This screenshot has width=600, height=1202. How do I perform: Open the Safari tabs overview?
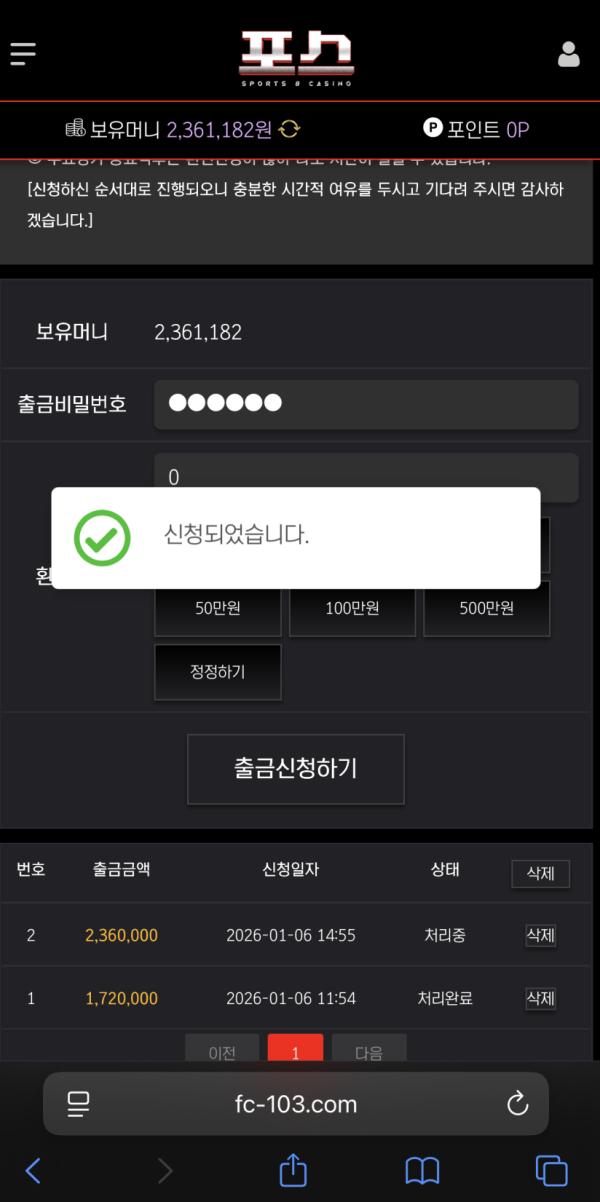click(x=551, y=1170)
